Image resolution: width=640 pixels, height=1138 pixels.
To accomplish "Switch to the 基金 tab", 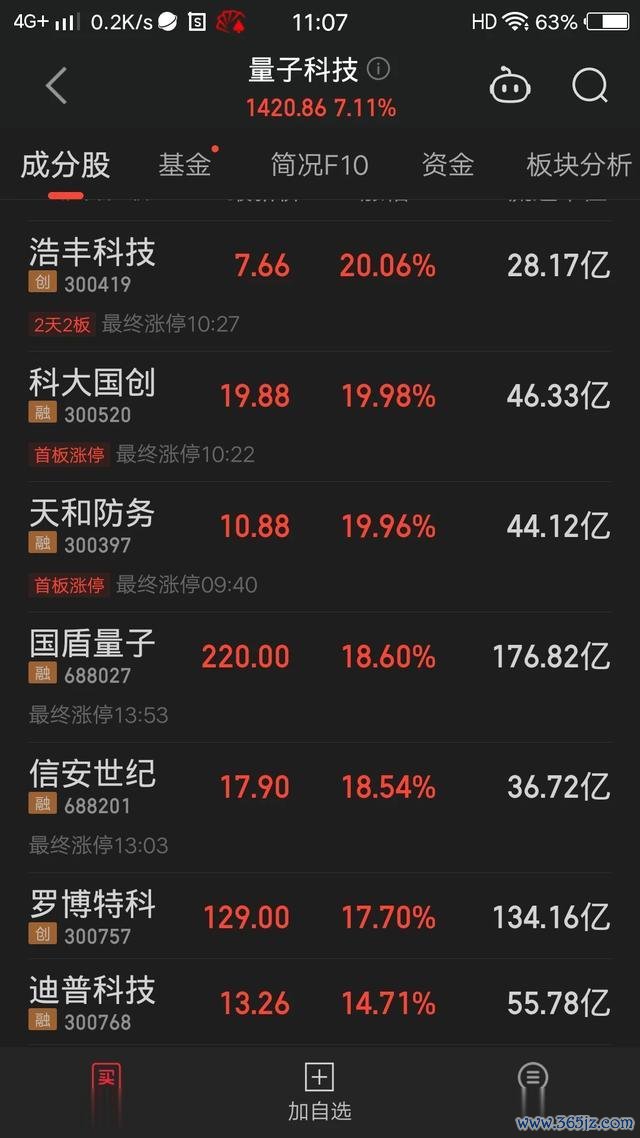I will pyautogui.click(x=184, y=165).
